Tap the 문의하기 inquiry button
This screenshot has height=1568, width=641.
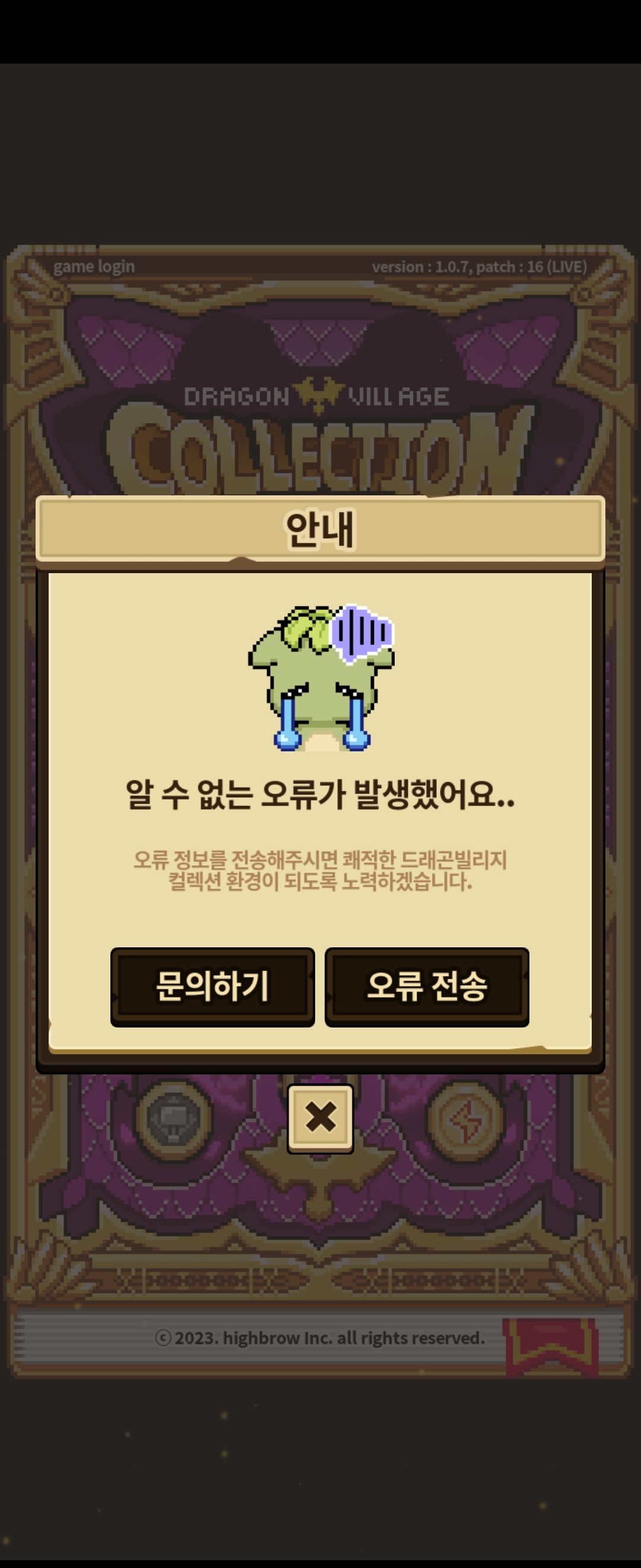tap(212, 986)
